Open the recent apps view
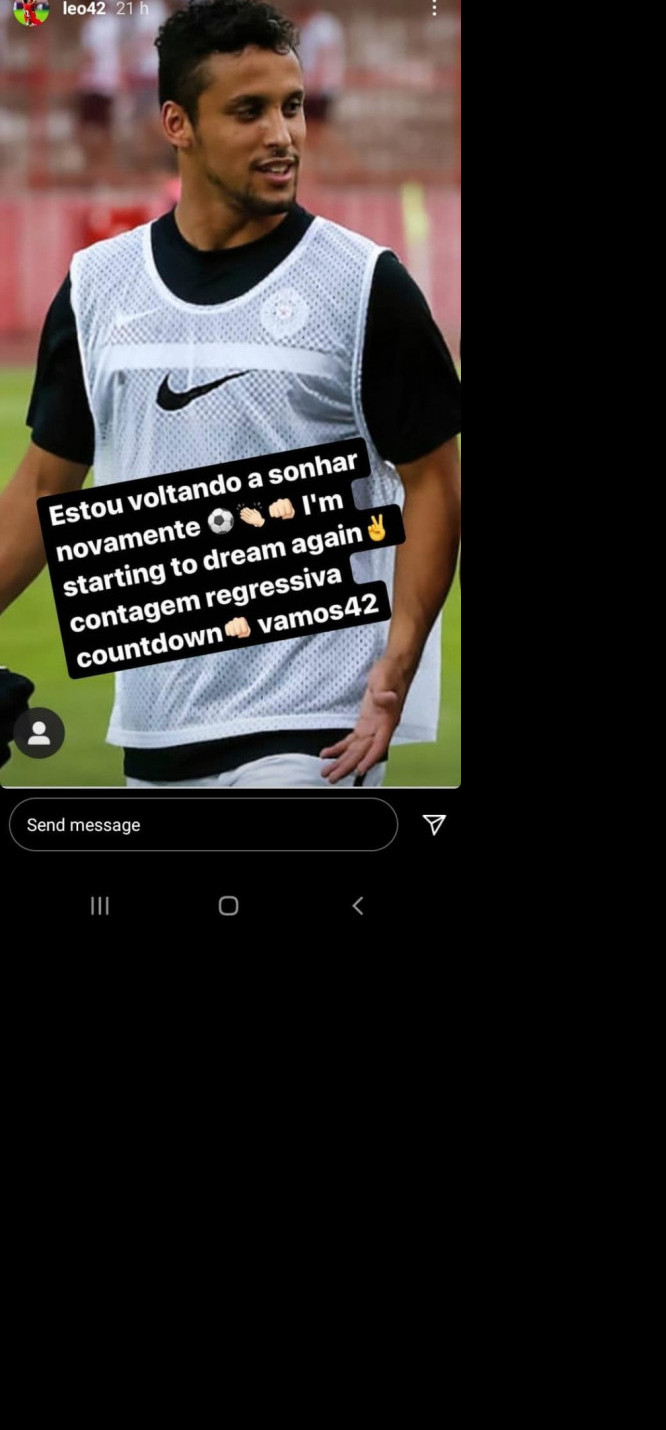The image size is (666, 1430). (x=100, y=906)
